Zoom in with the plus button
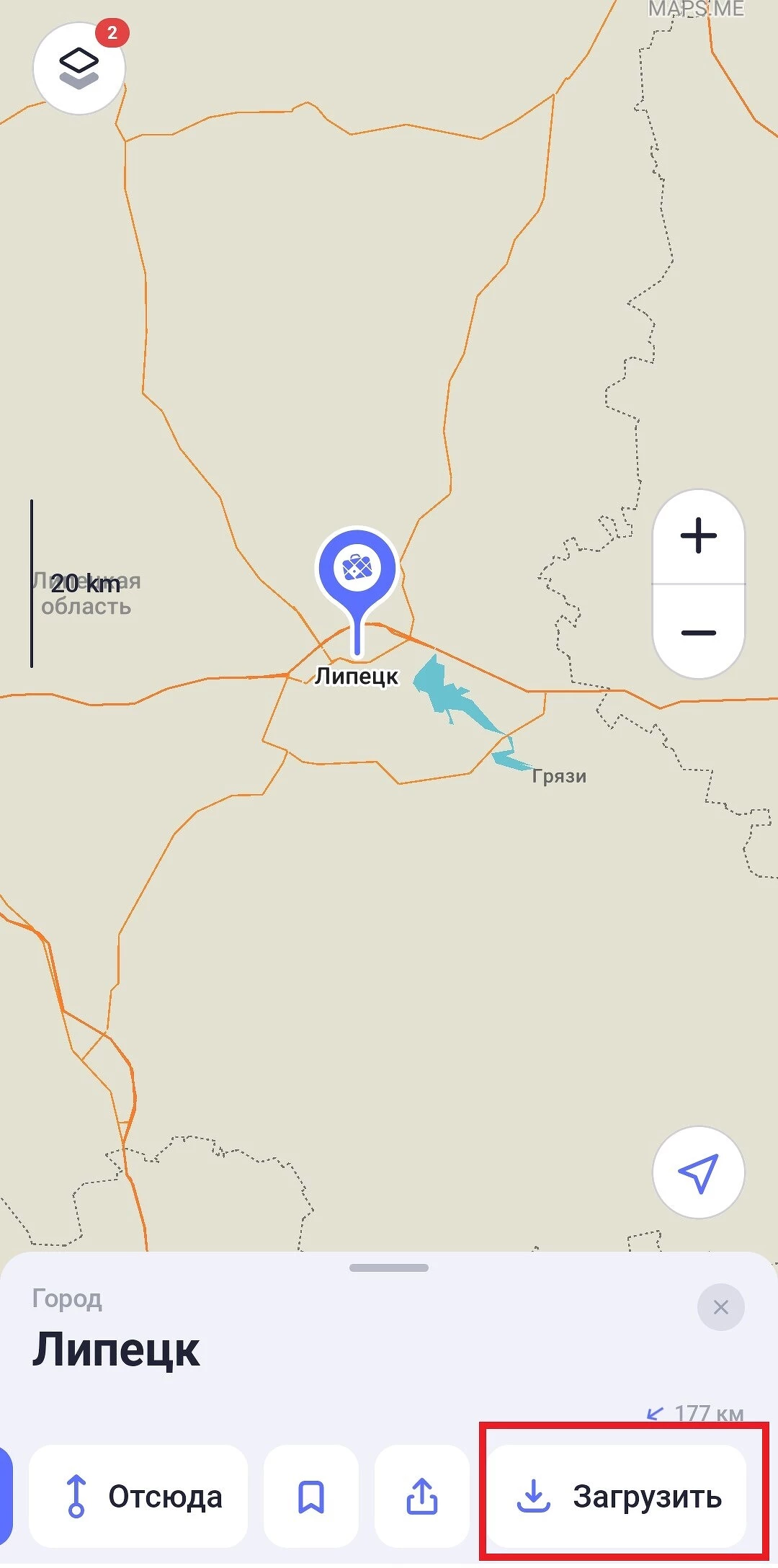This screenshot has height=1568, width=778. pos(698,536)
